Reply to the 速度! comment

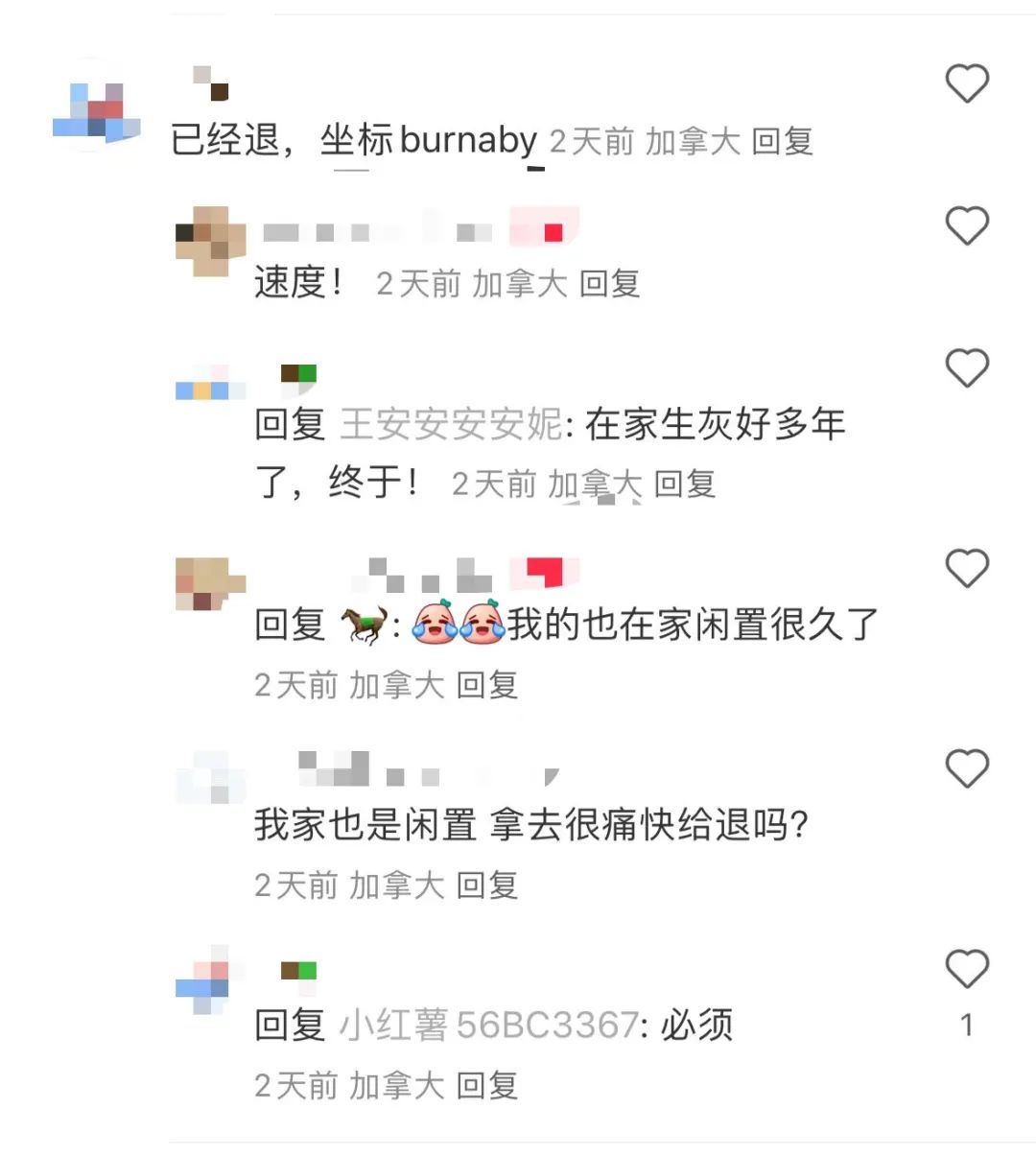(x=609, y=284)
